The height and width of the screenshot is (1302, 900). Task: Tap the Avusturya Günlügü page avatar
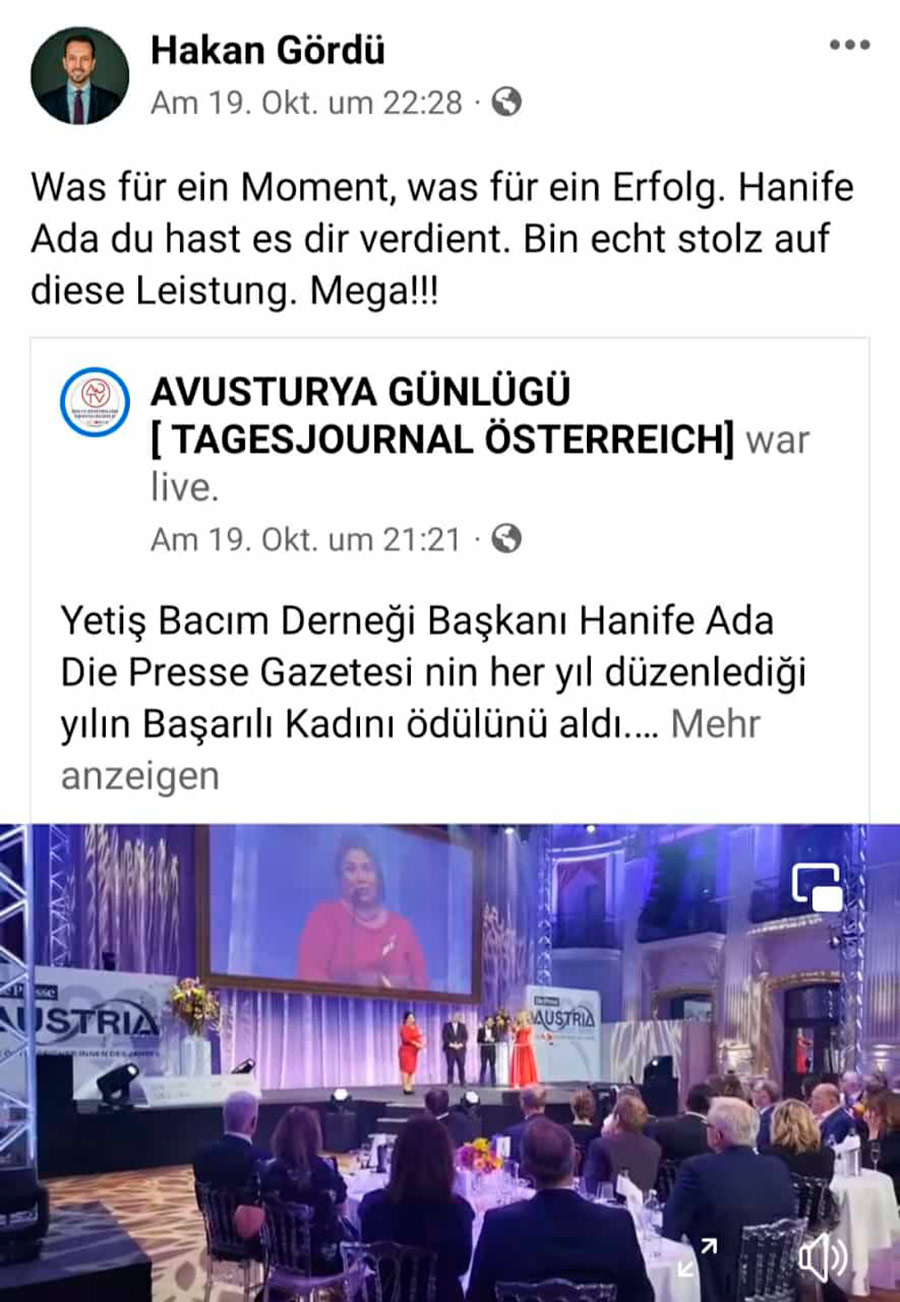pyautogui.click(x=95, y=402)
